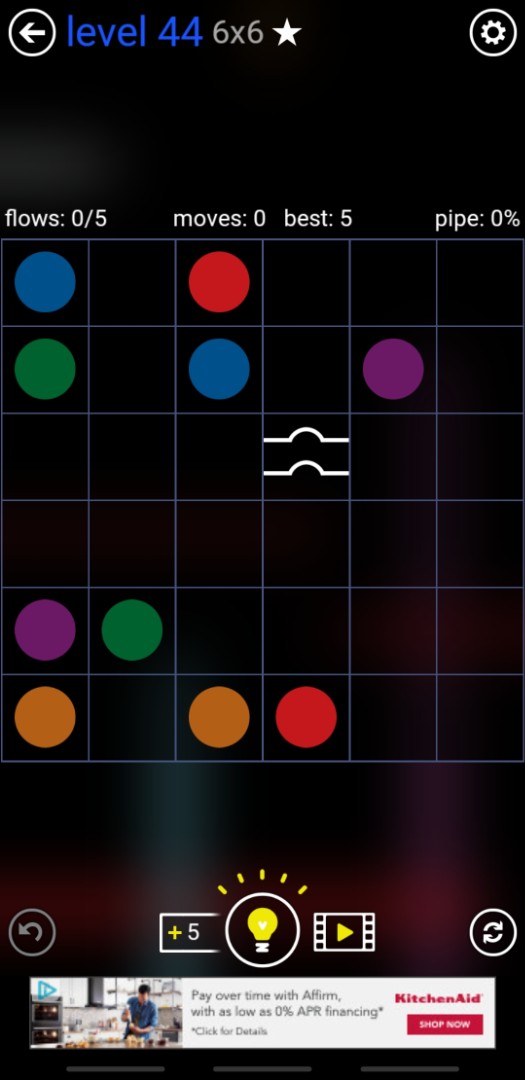Undo the last move

coord(32,932)
